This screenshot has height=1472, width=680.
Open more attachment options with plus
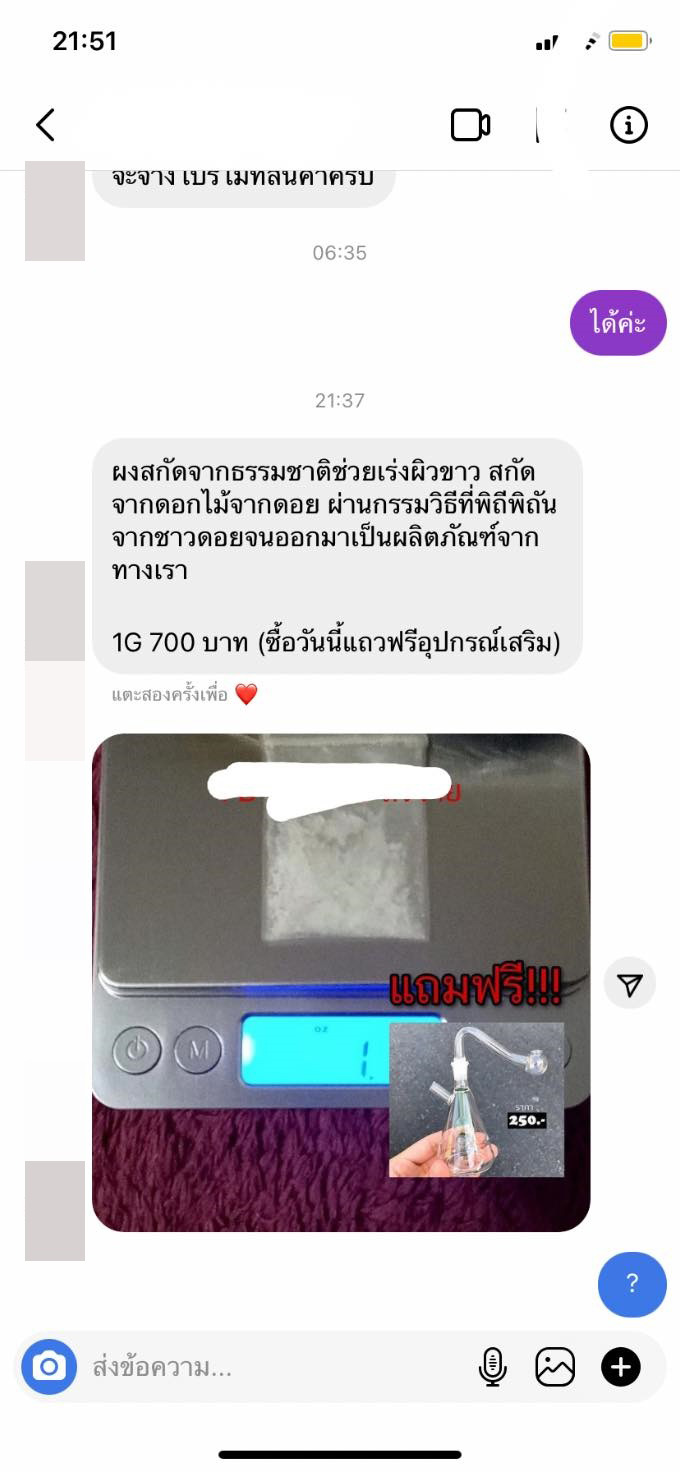(x=620, y=1367)
